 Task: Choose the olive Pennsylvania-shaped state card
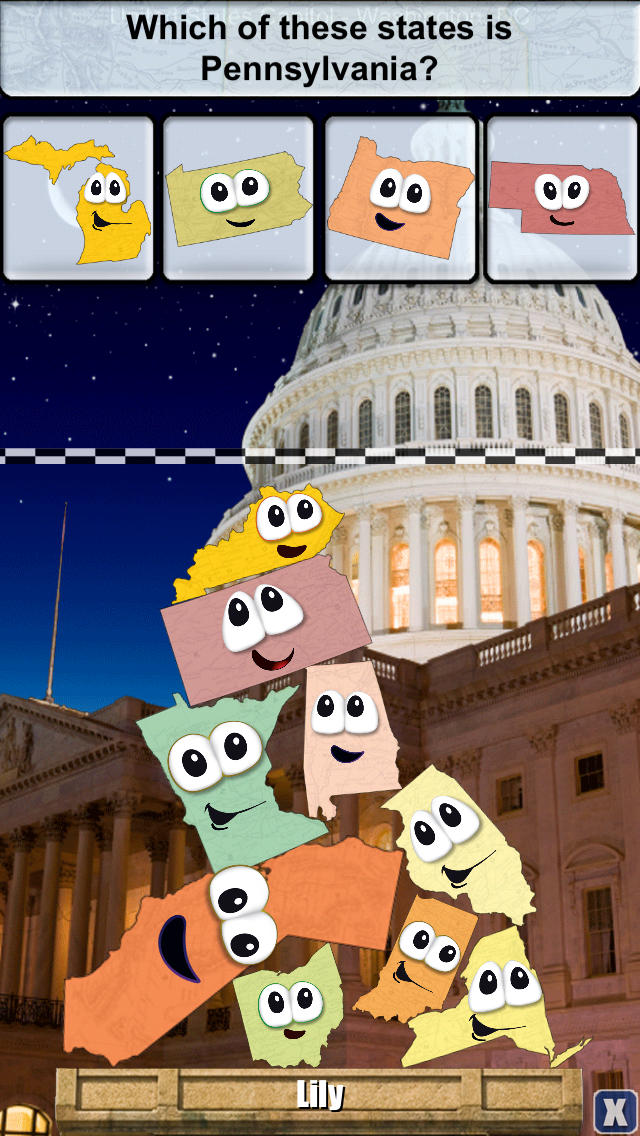pos(238,199)
